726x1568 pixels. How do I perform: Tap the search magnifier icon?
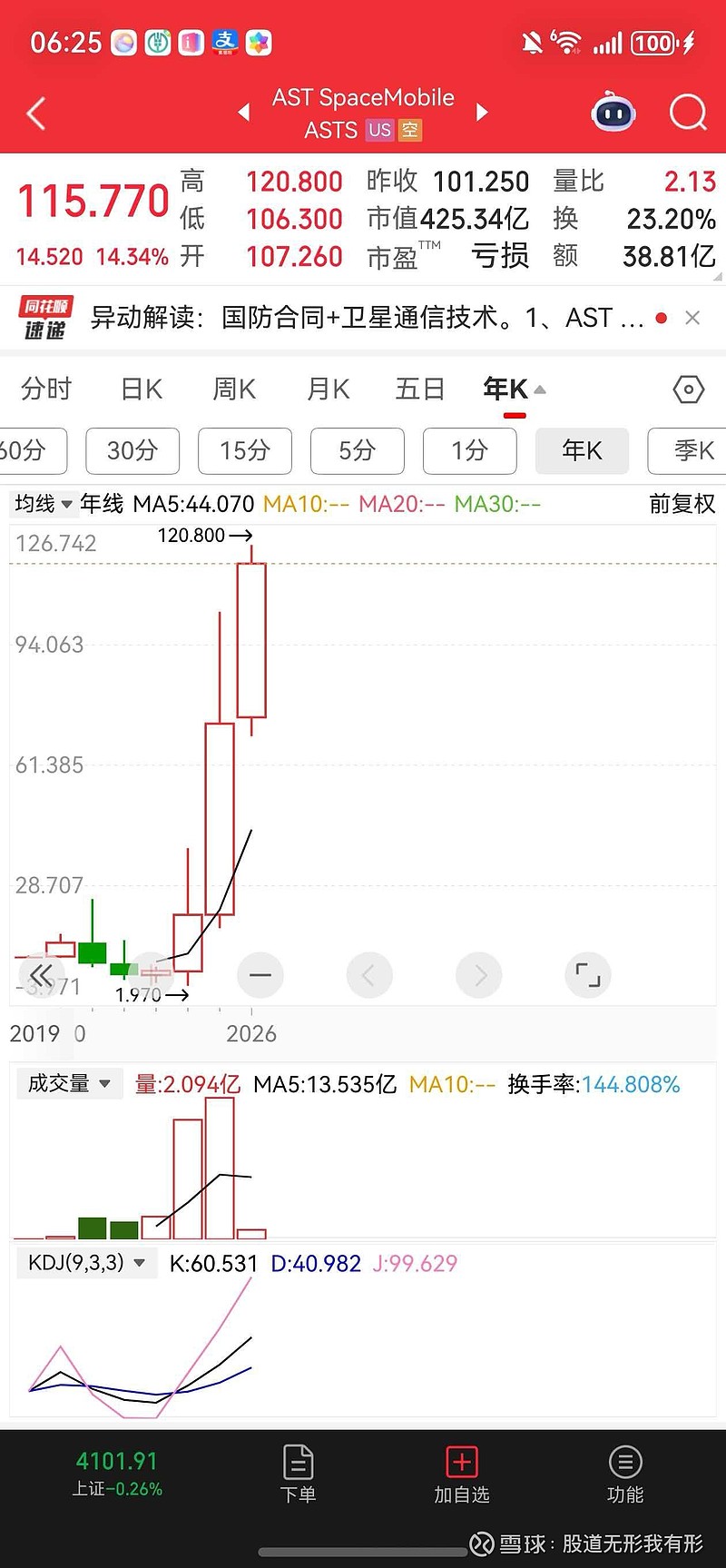688,113
